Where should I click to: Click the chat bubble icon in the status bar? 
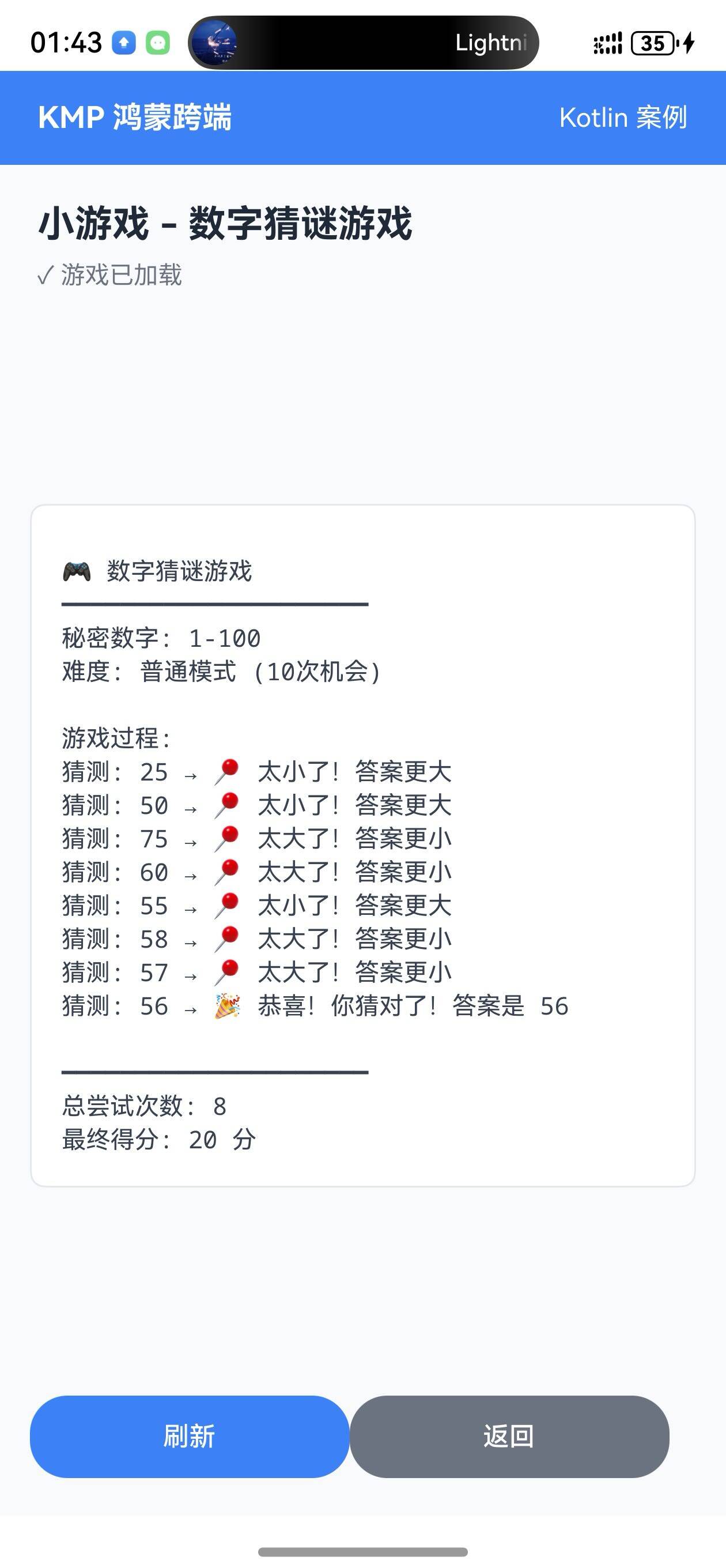coord(160,42)
